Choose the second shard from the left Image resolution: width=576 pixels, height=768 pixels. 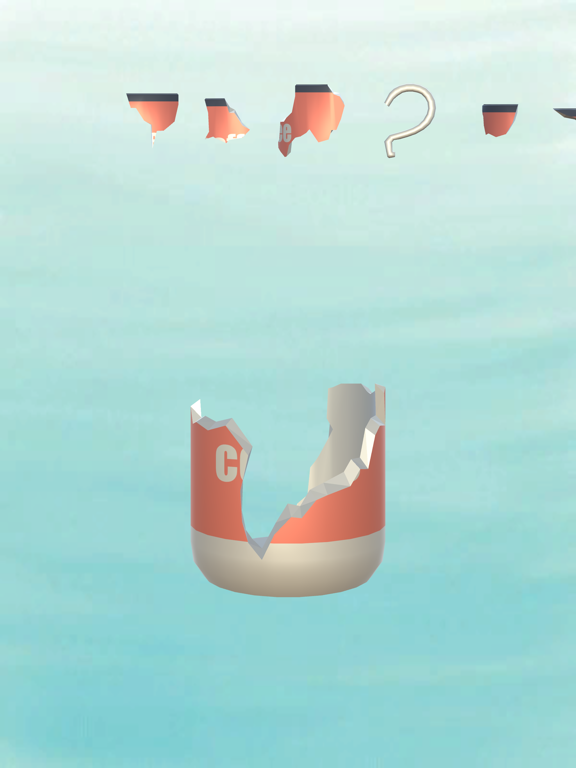pyautogui.click(x=226, y=120)
